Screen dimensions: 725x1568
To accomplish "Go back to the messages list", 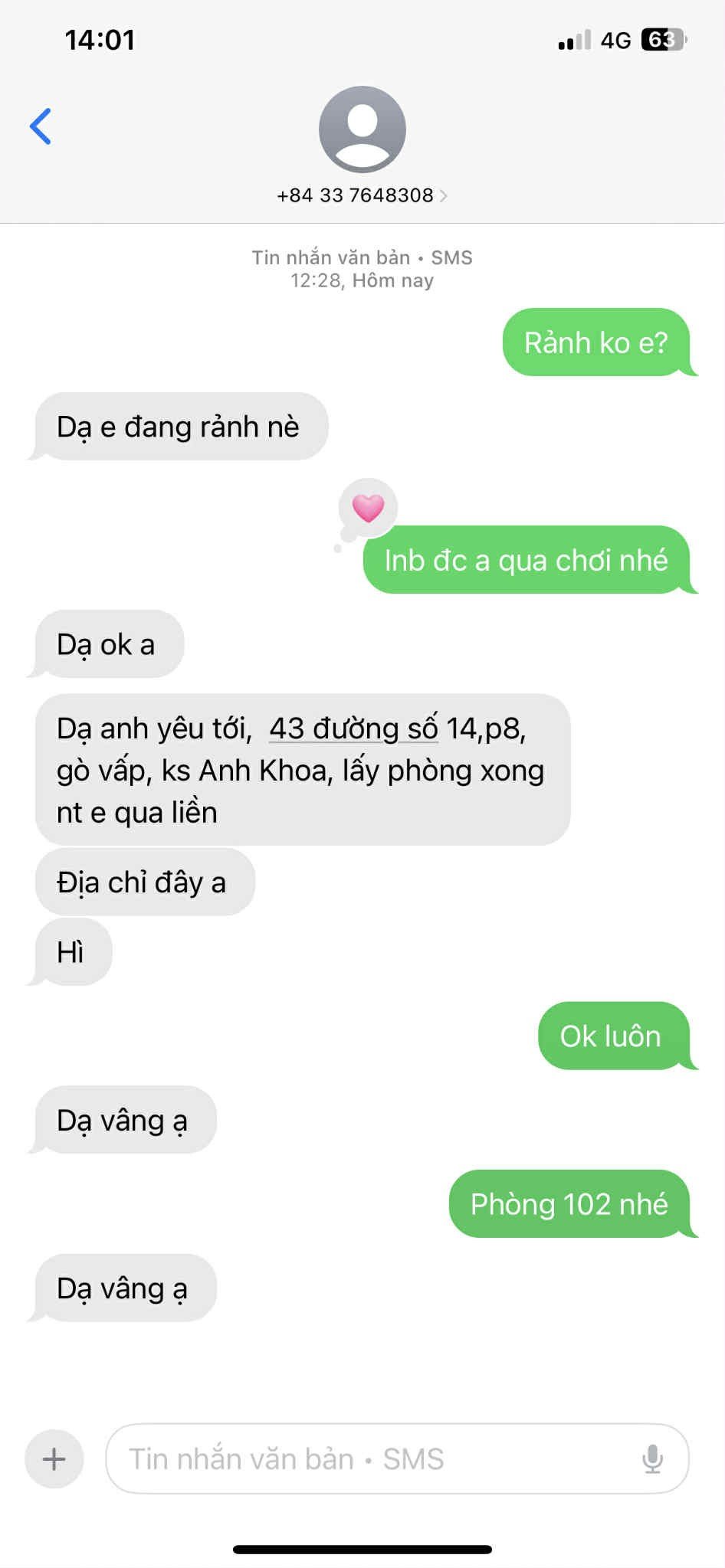I will [41, 126].
